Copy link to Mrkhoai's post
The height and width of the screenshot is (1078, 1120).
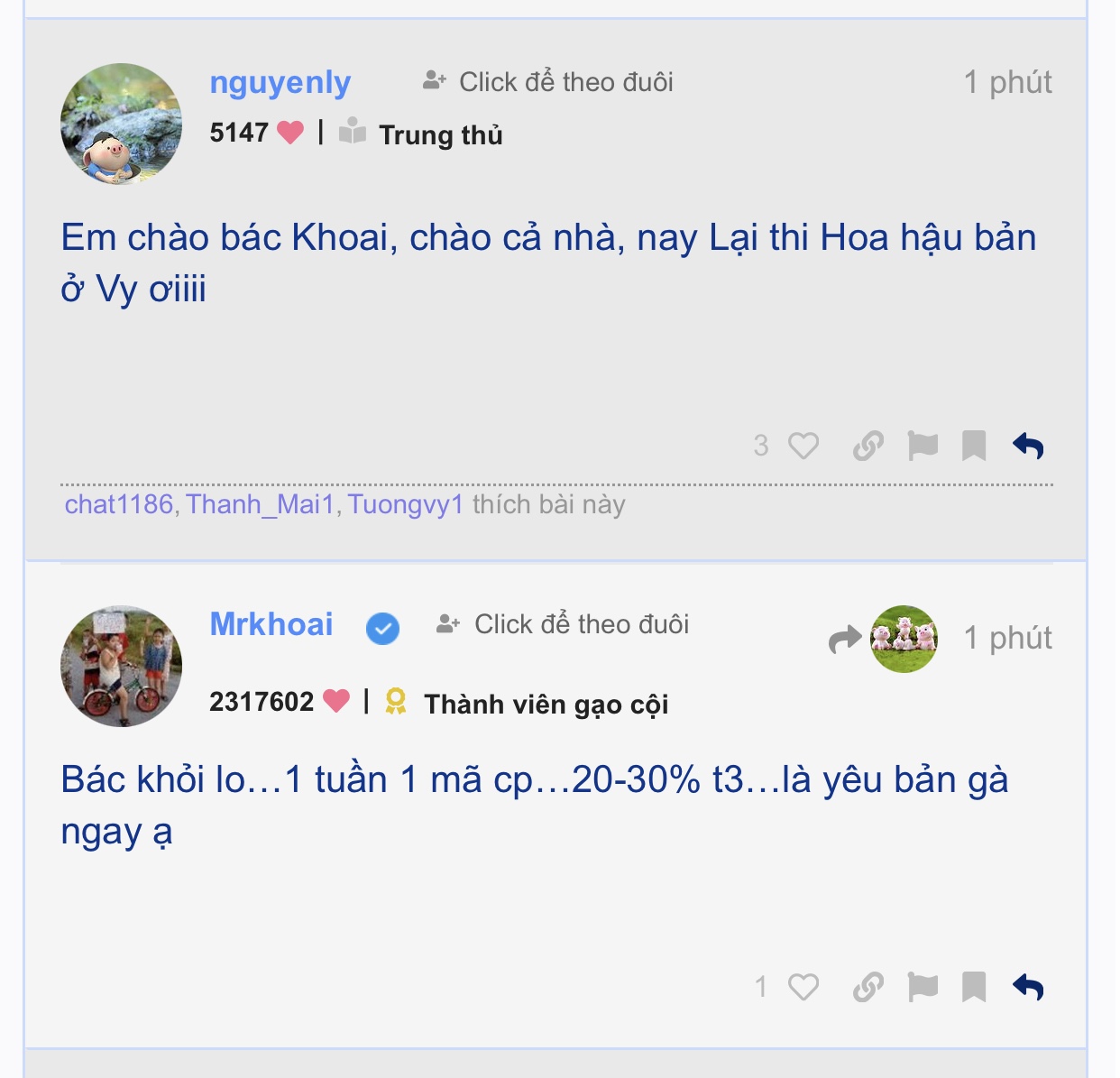(x=868, y=987)
